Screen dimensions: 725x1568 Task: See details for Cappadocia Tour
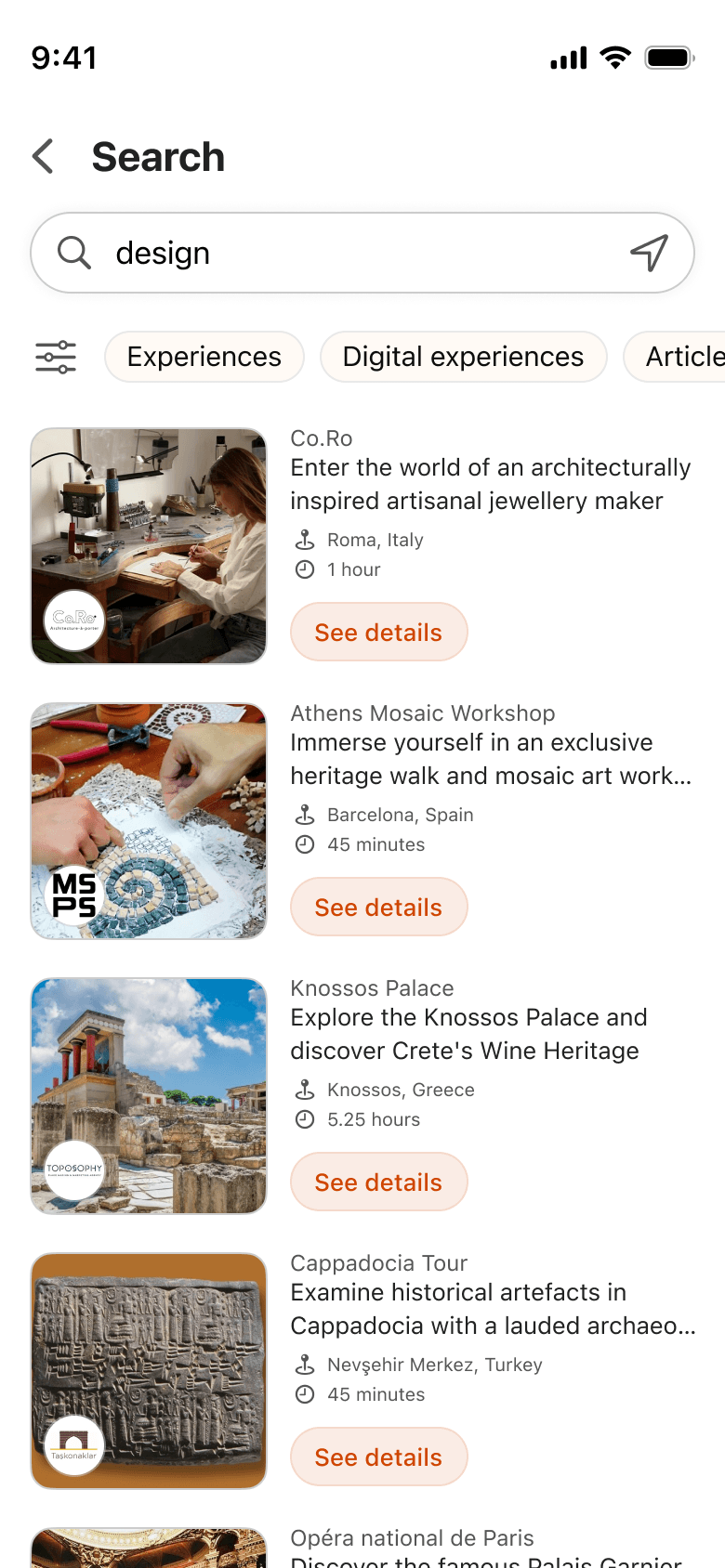[378, 1457]
